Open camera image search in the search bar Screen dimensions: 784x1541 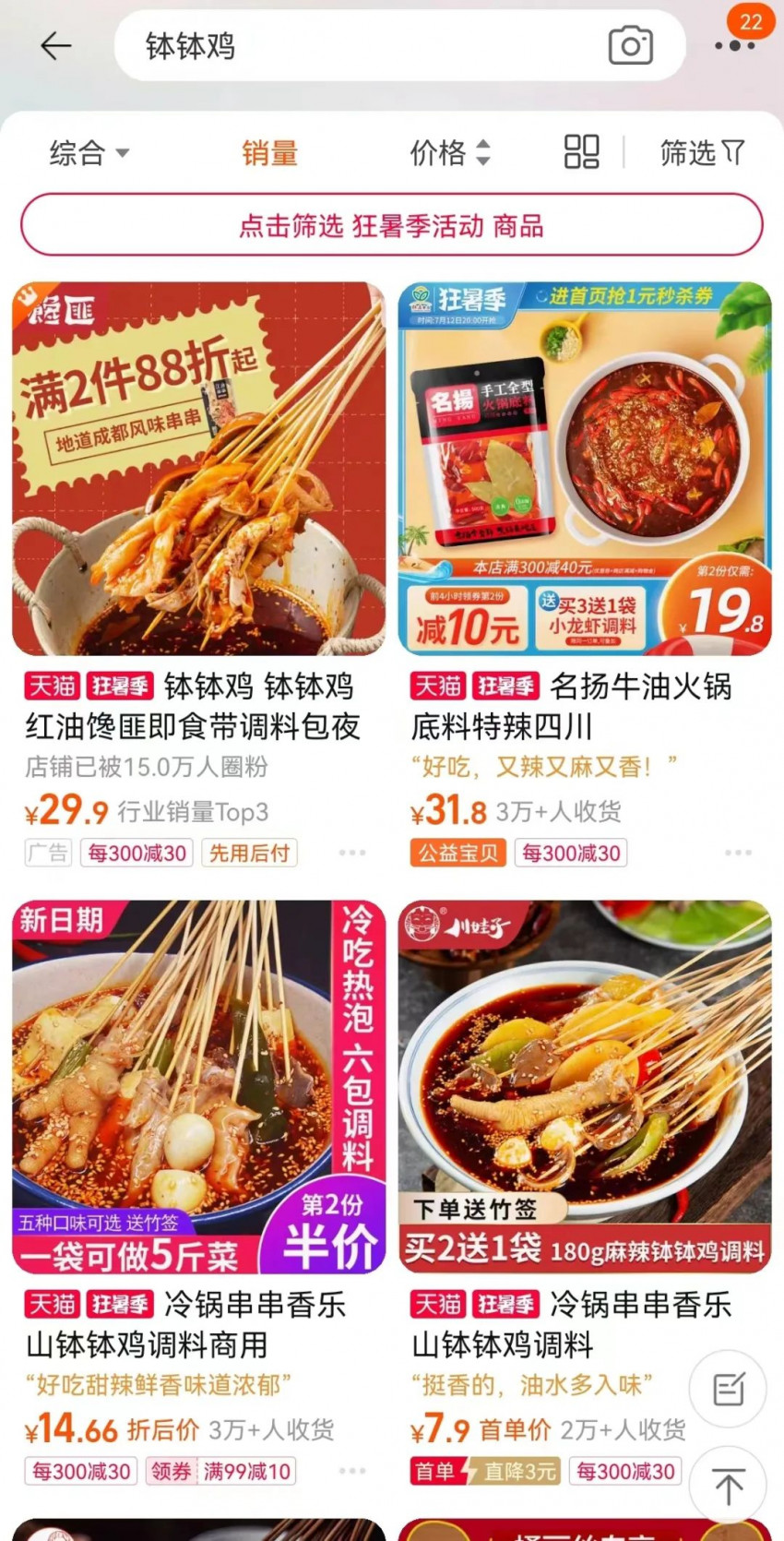[x=629, y=44]
